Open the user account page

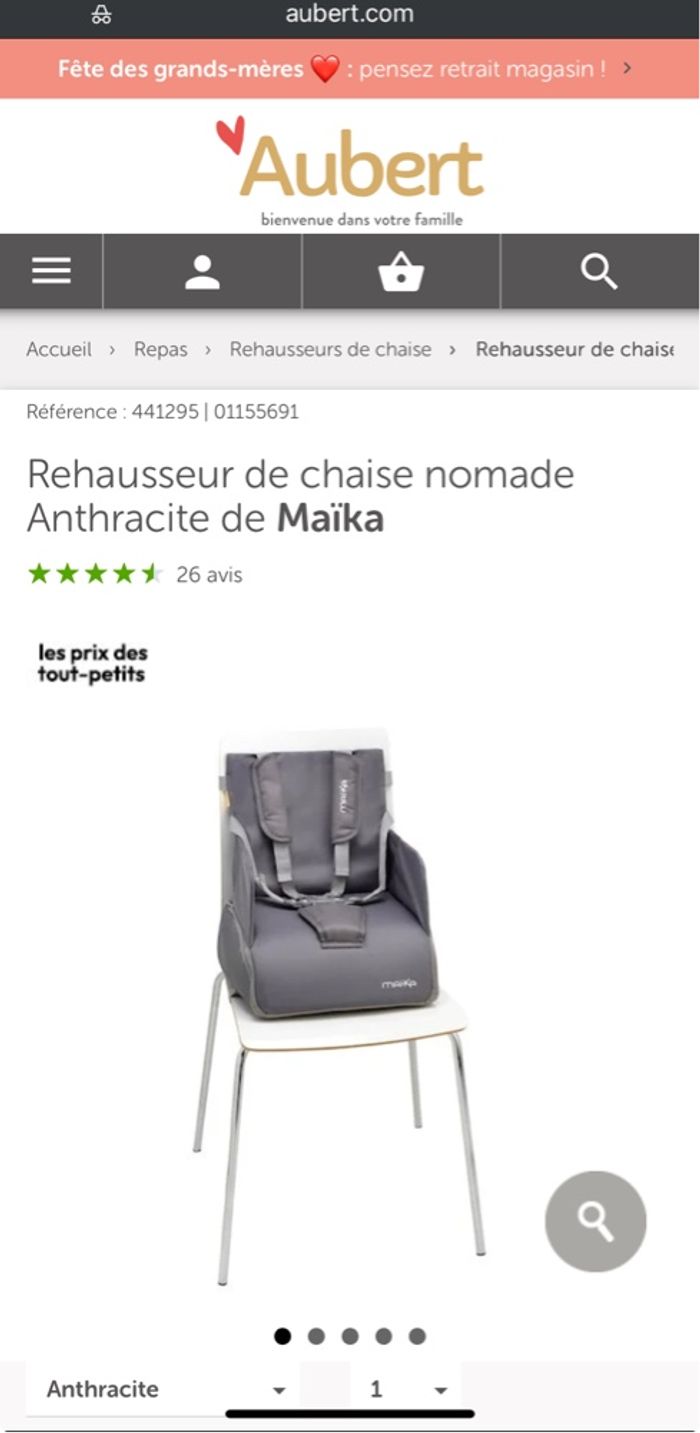(202, 271)
